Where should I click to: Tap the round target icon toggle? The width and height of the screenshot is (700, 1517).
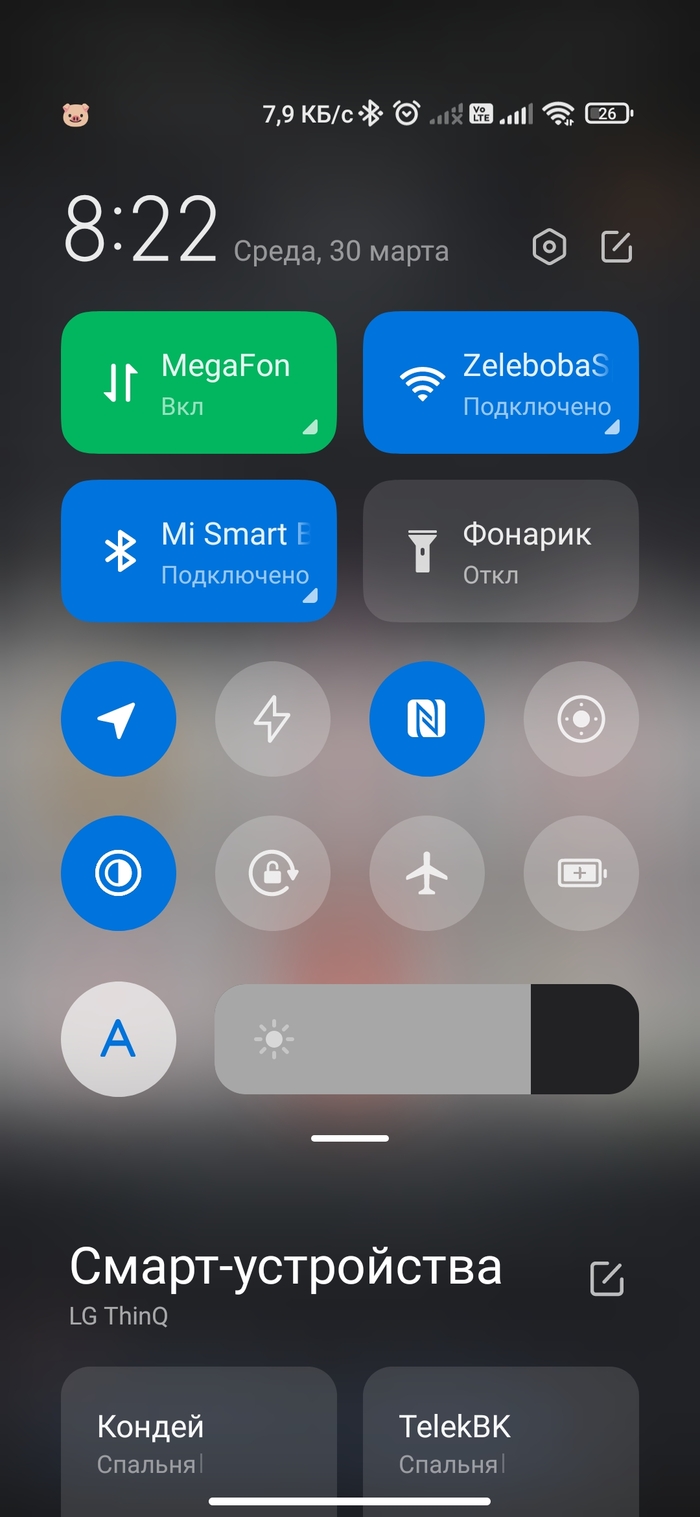(581, 719)
